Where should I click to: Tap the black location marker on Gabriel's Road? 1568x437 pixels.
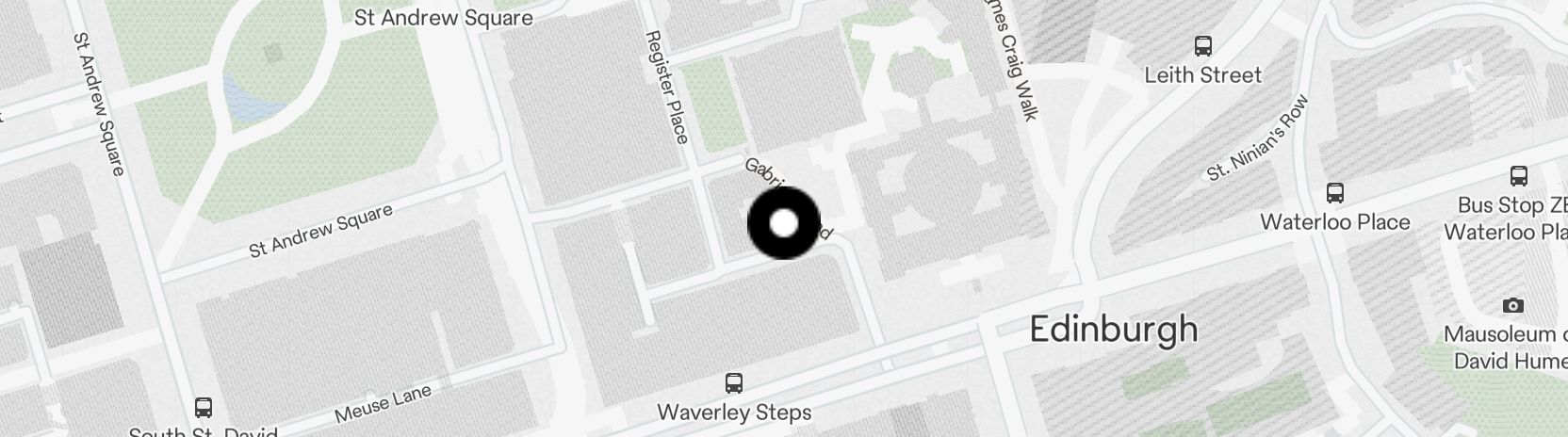point(784,223)
